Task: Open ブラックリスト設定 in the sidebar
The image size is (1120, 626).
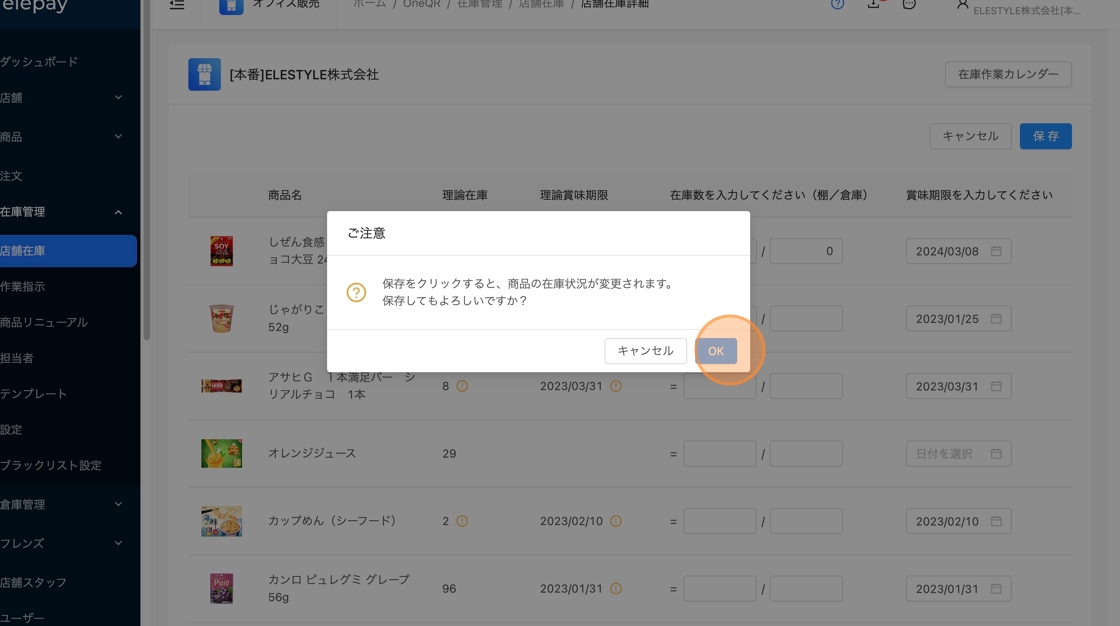Action: point(51,466)
